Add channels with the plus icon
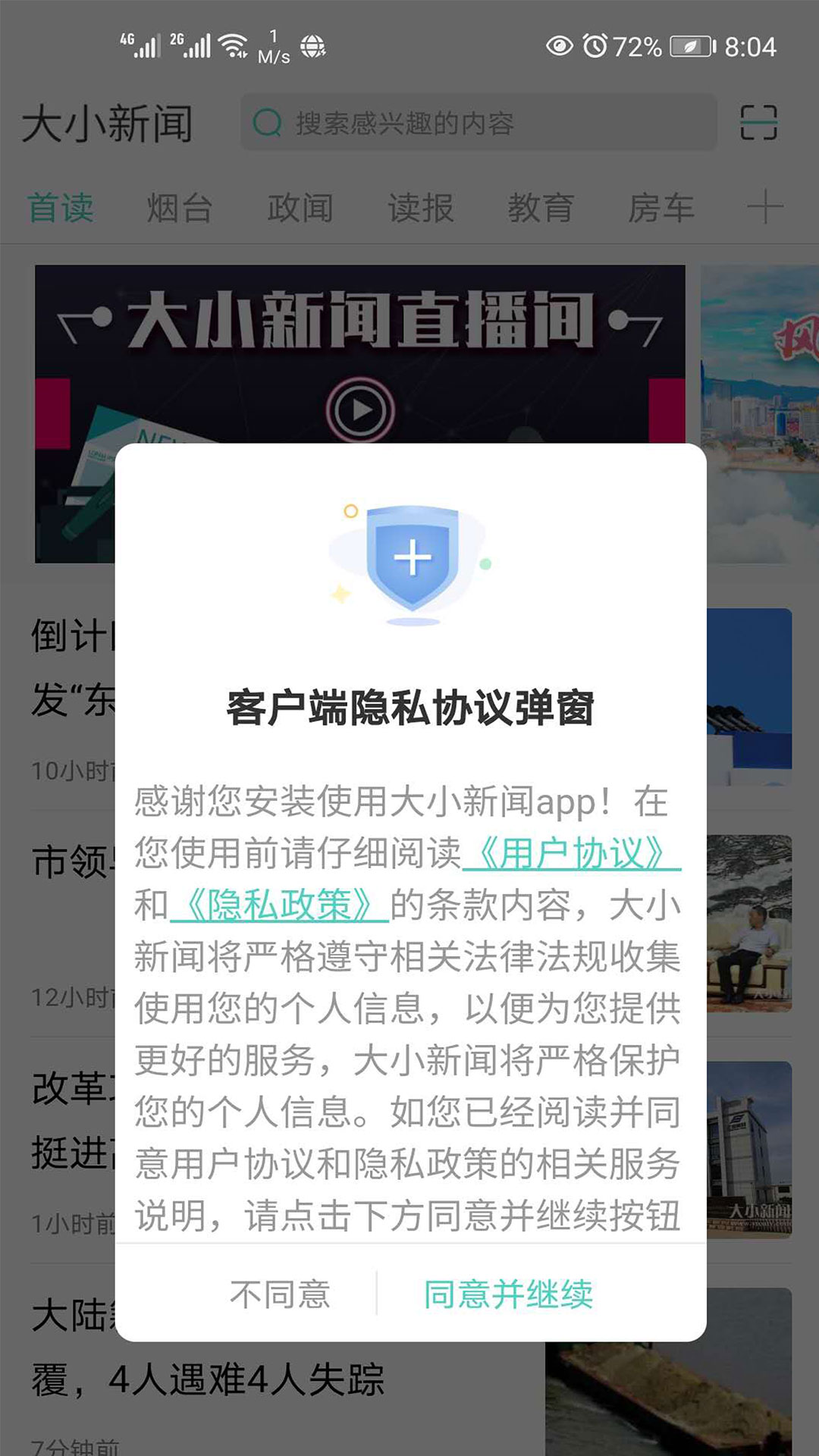819x1456 pixels. tap(764, 207)
